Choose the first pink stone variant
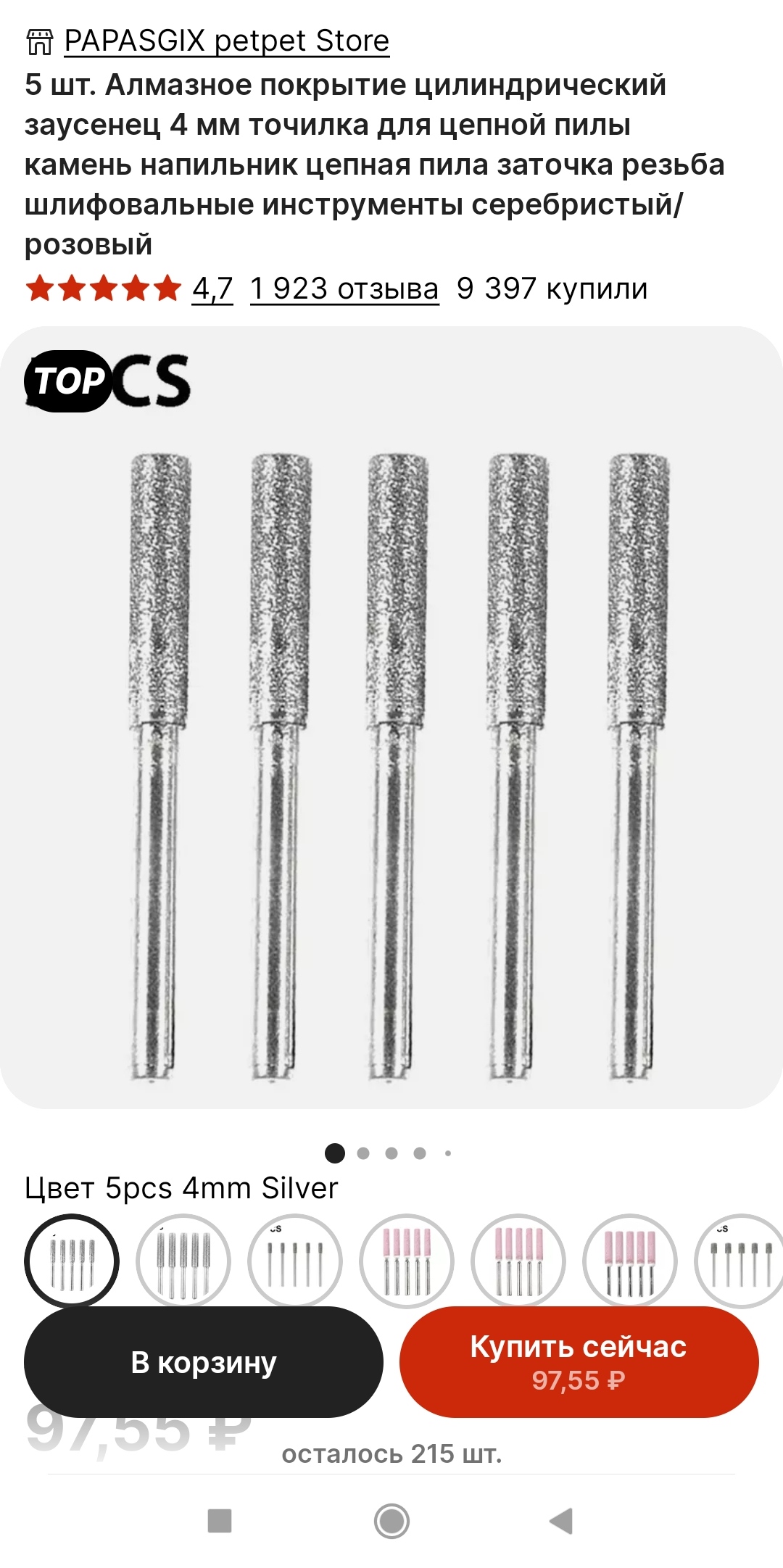 407,1261
